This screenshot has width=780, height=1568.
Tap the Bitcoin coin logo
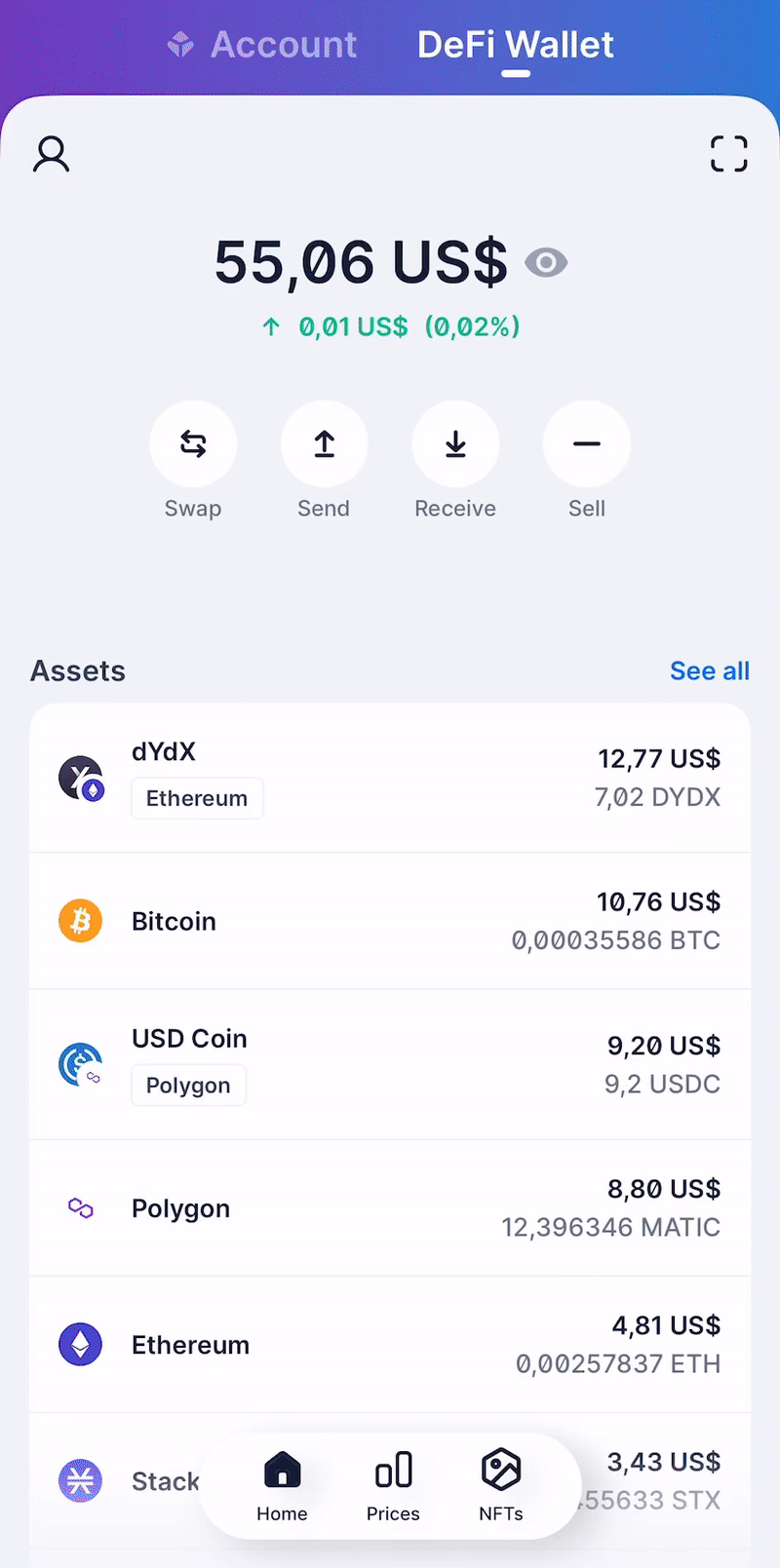tap(80, 920)
